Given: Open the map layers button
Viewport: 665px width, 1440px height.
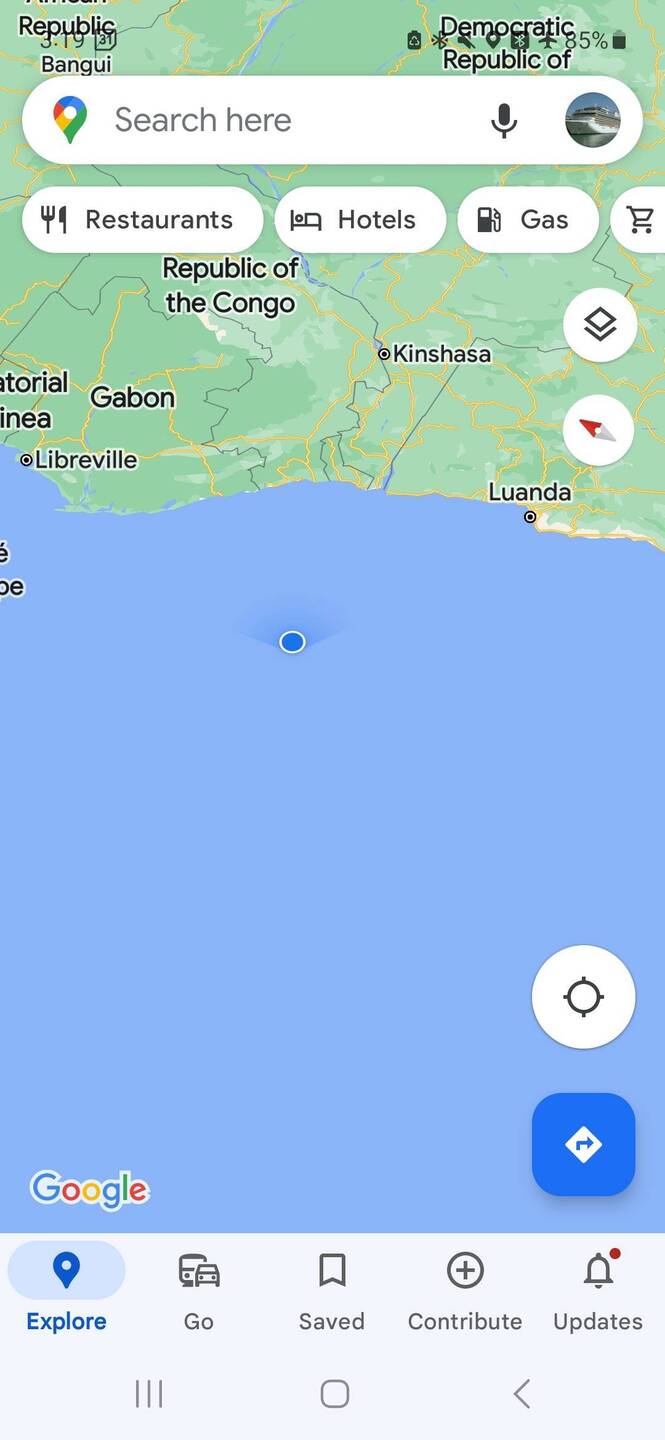Looking at the screenshot, I should 599,325.
